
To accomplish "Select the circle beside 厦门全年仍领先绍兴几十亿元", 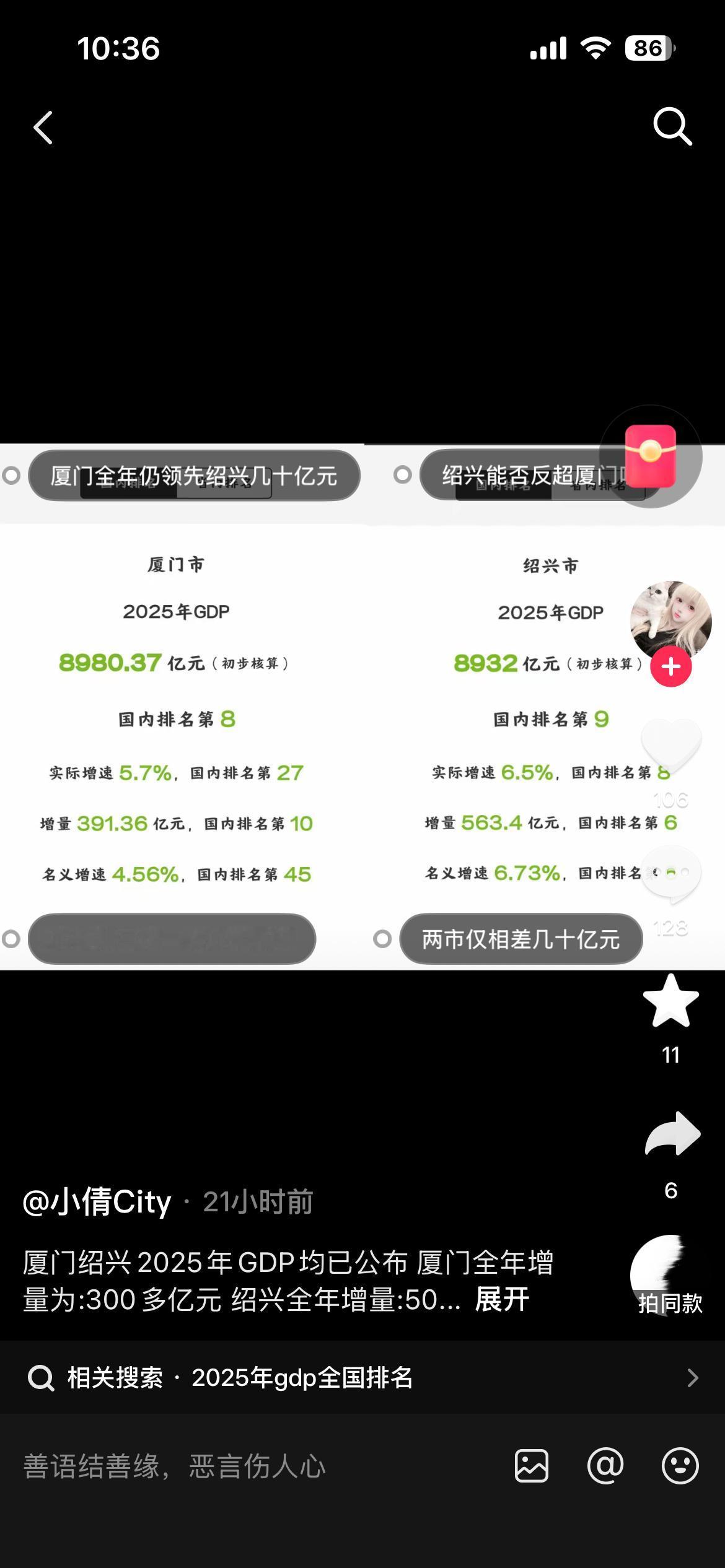I will click(11, 475).
